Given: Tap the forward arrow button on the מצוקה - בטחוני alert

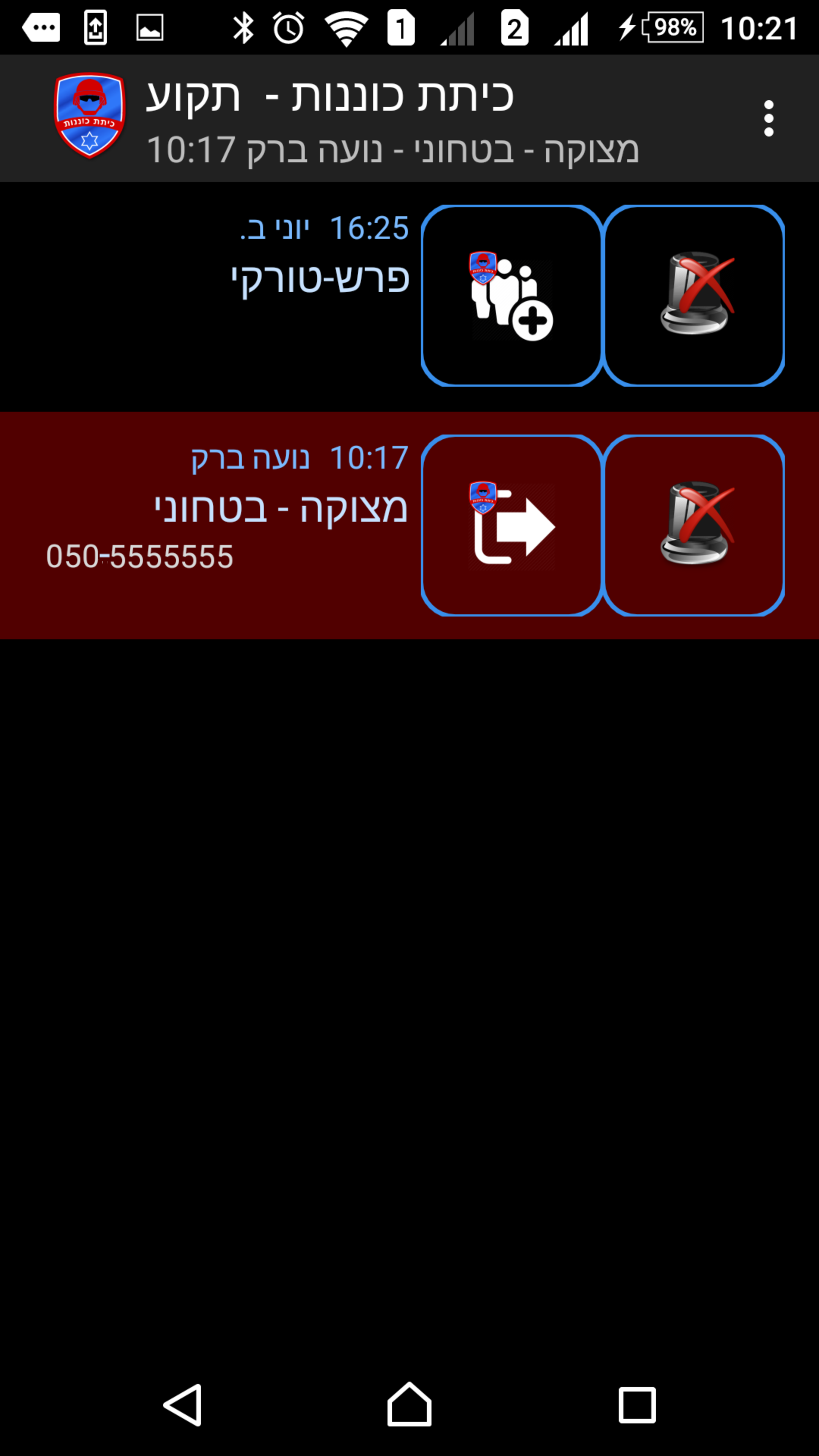Looking at the screenshot, I should [511, 525].
